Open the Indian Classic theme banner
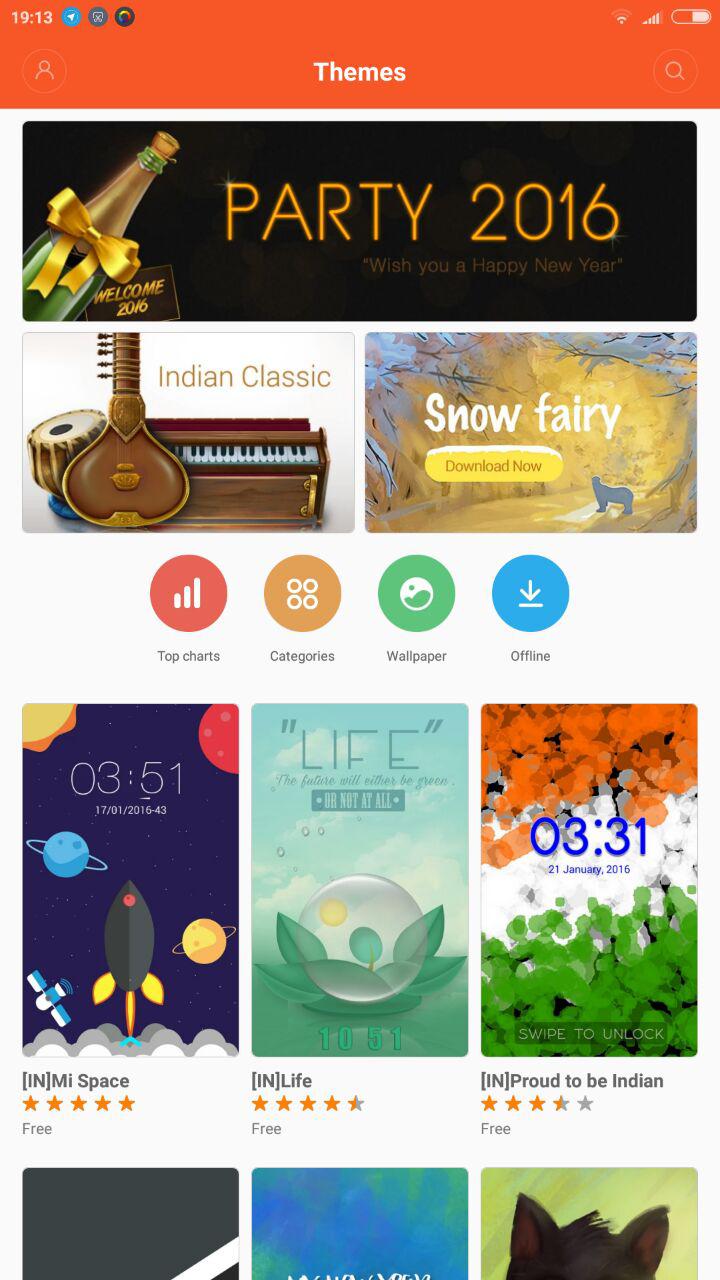Image resolution: width=720 pixels, height=1280 pixels. coord(188,433)
